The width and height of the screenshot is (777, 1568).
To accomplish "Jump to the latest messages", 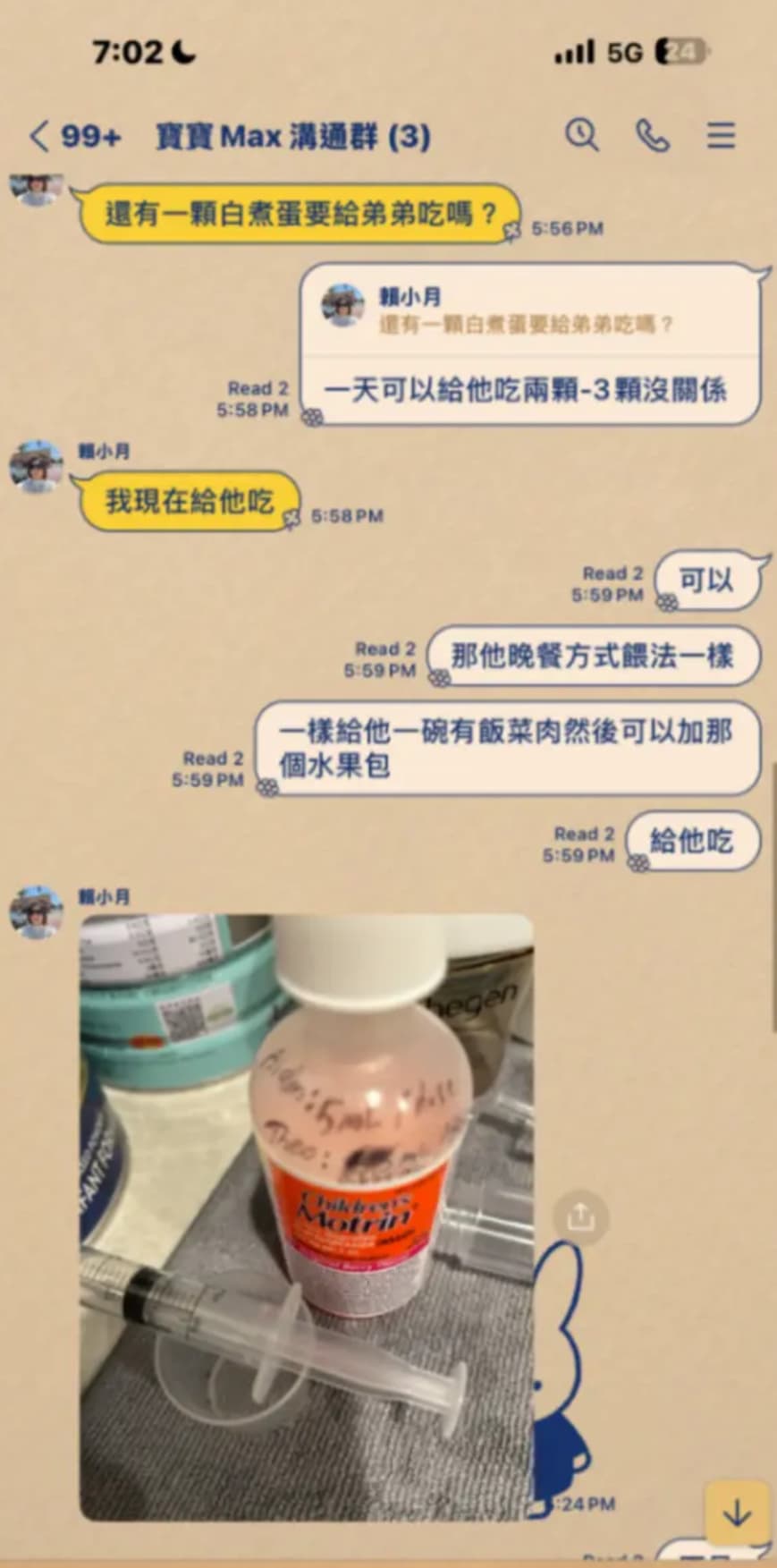I will click(x=737, y=1513).
